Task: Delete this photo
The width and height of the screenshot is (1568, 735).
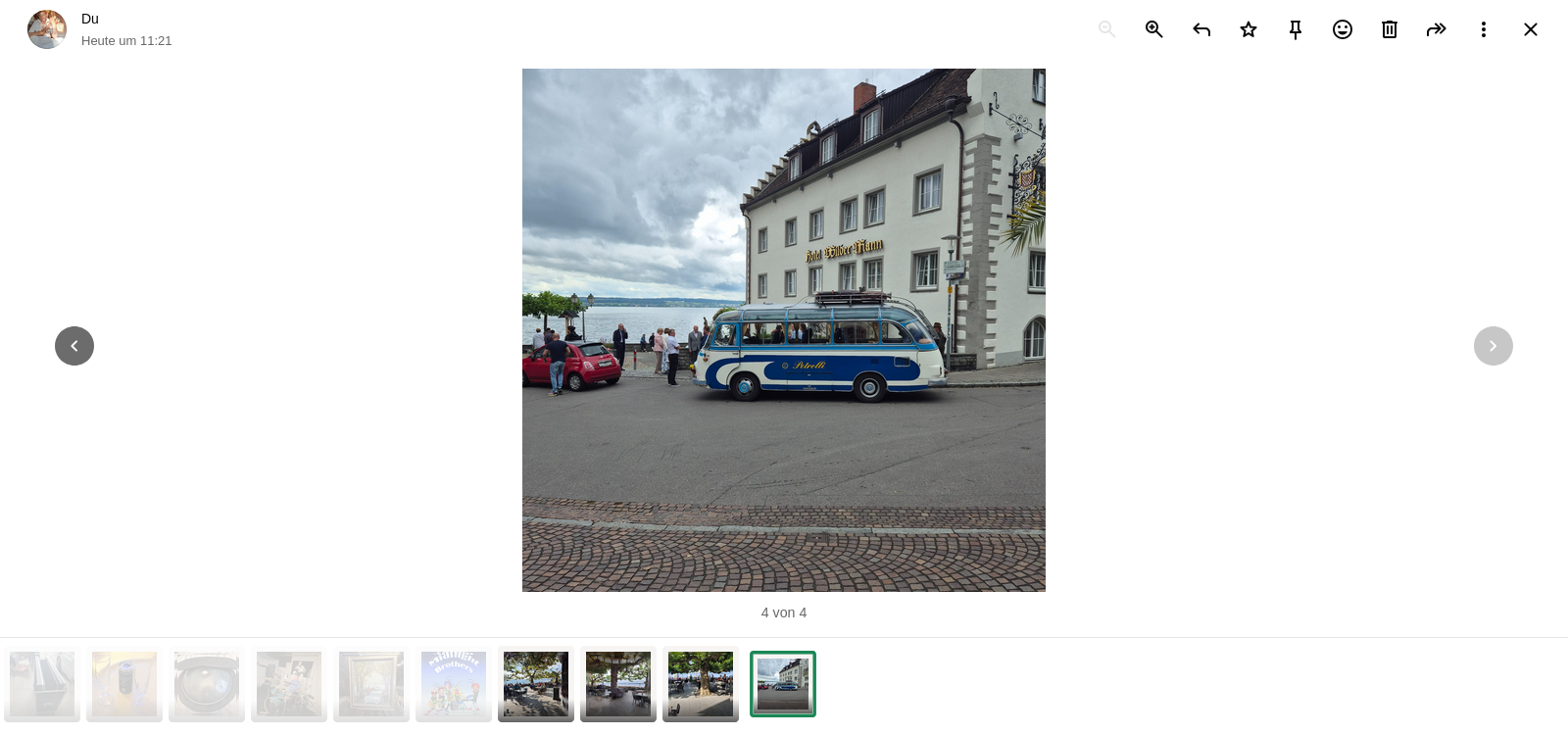Action: point(1390,29)
